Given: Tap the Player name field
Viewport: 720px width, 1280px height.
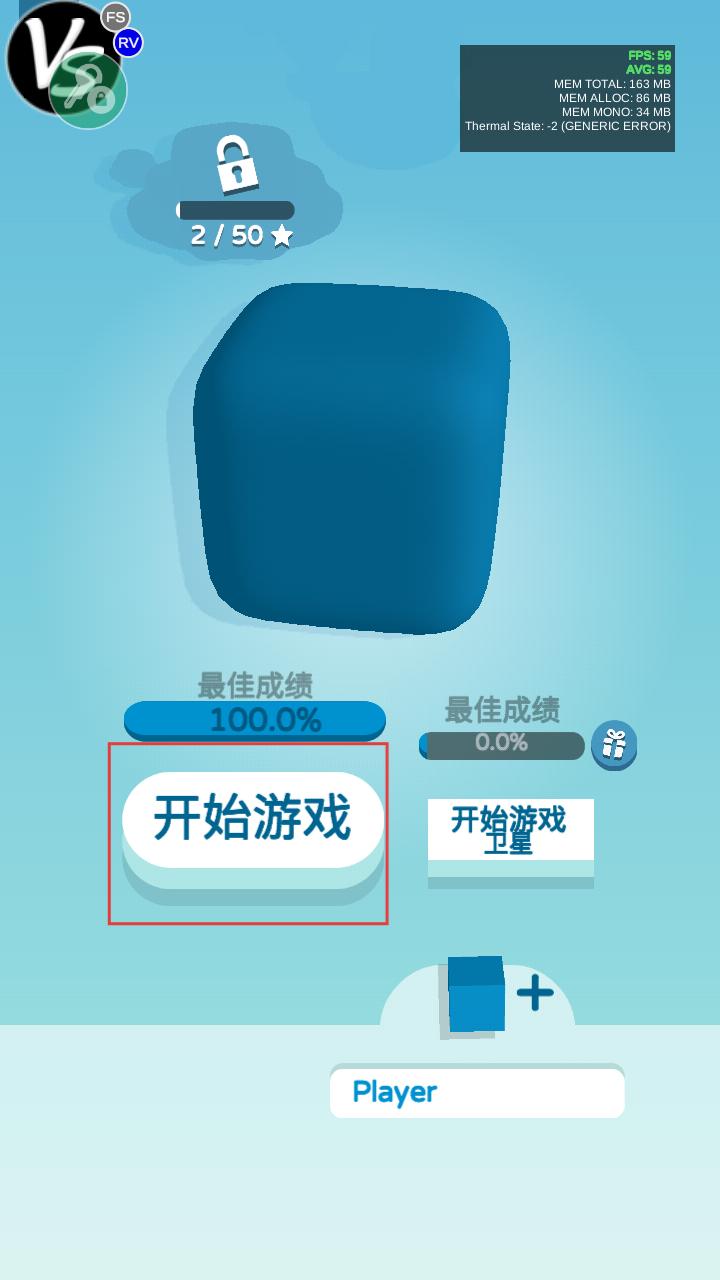Looking at the screenshot, I should [477, 1092].
